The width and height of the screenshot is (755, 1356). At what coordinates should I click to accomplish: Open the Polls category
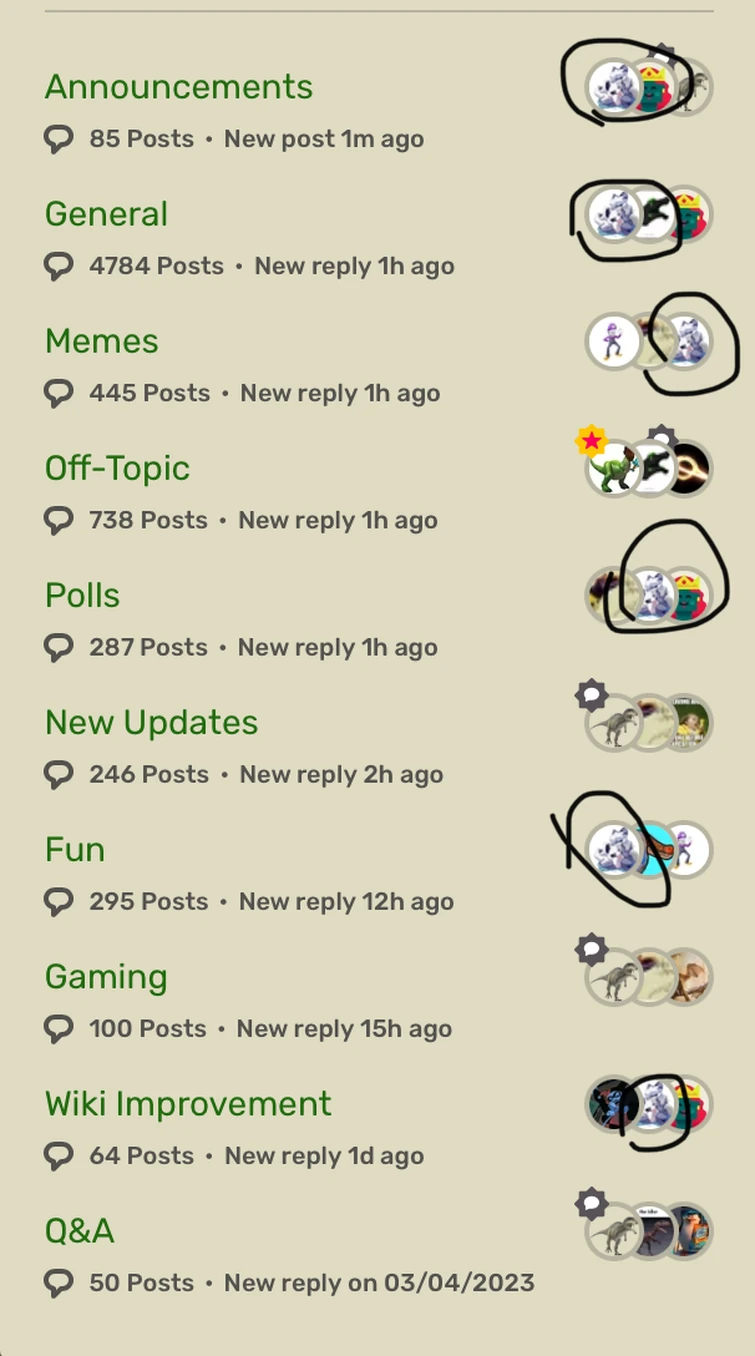click(82, 595)
